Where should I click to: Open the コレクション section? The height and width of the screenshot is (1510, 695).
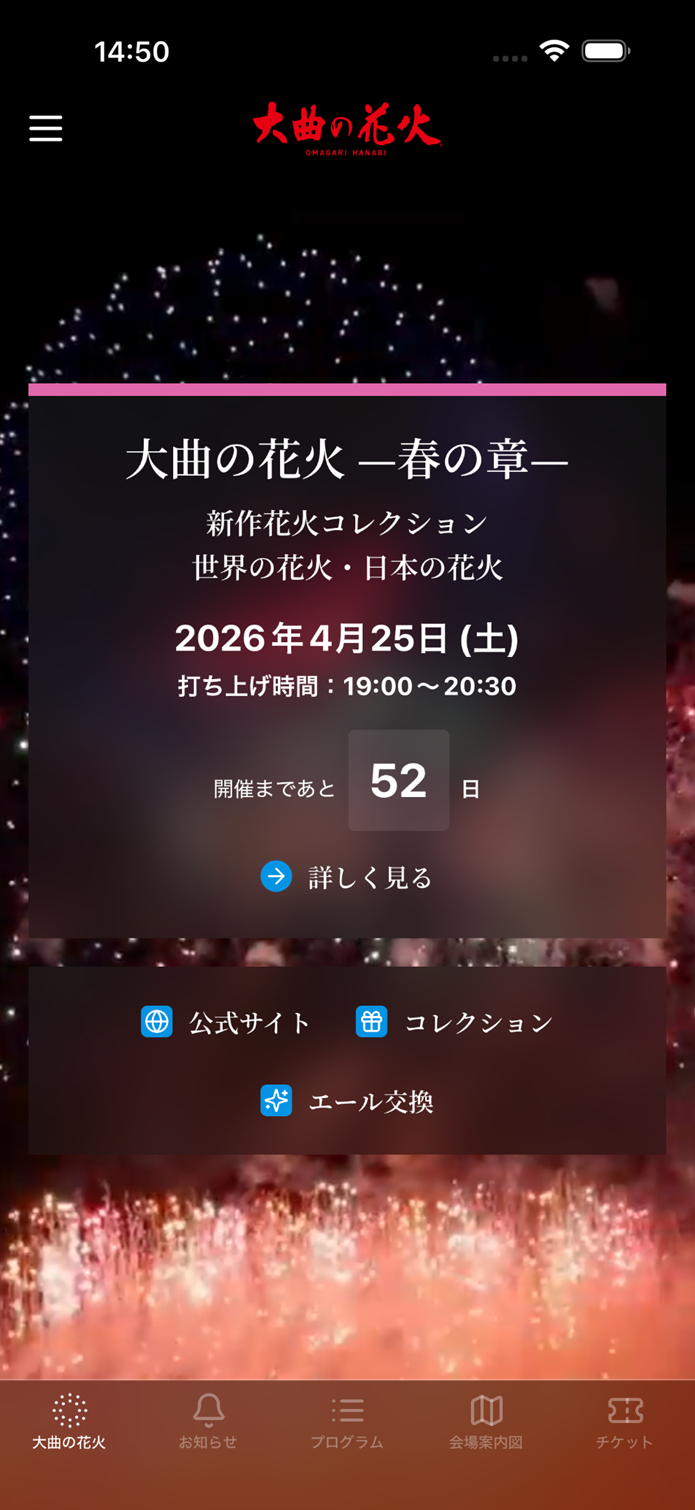pyautogui.click(x=454, y=1022)
